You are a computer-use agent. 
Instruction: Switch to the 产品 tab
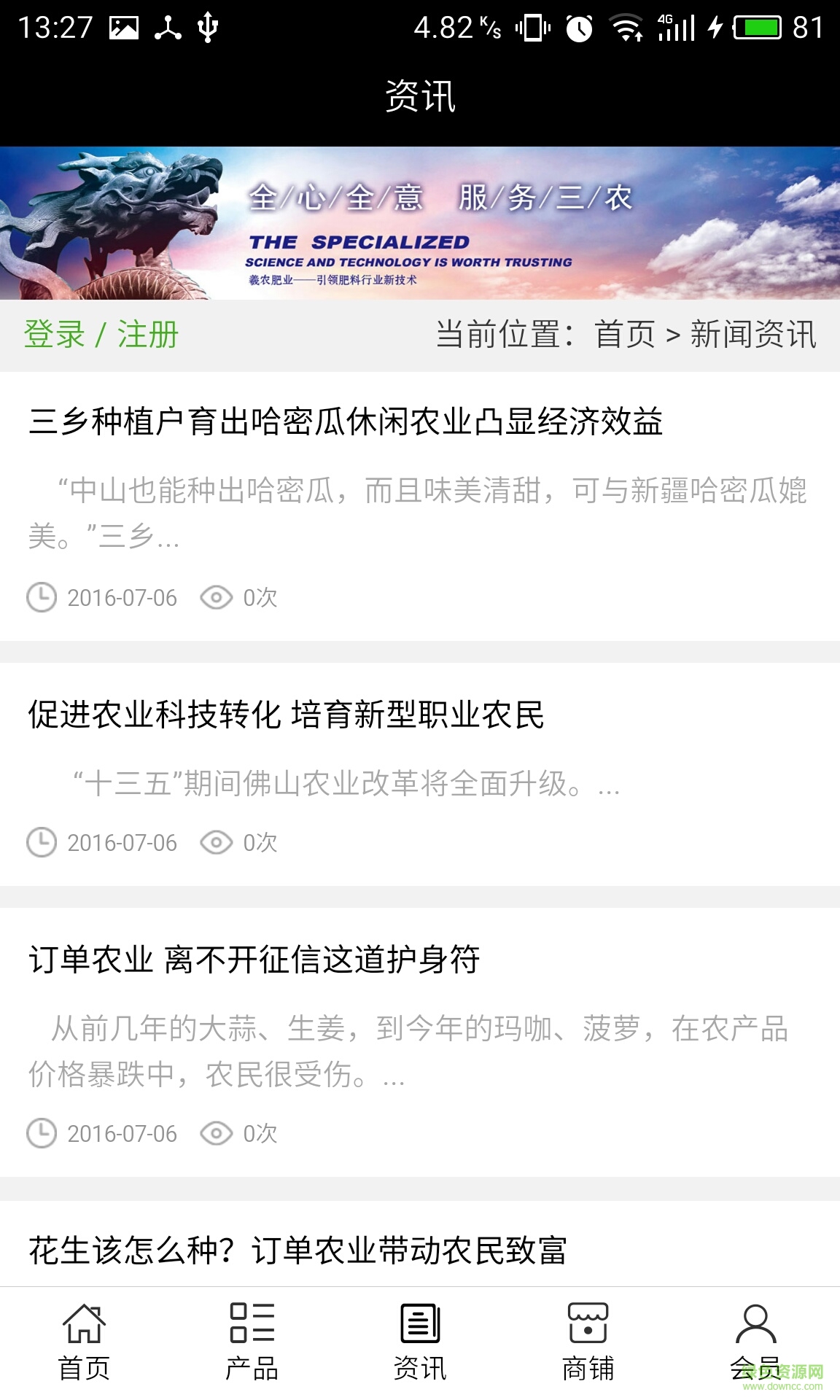[x=252, y=1342]
